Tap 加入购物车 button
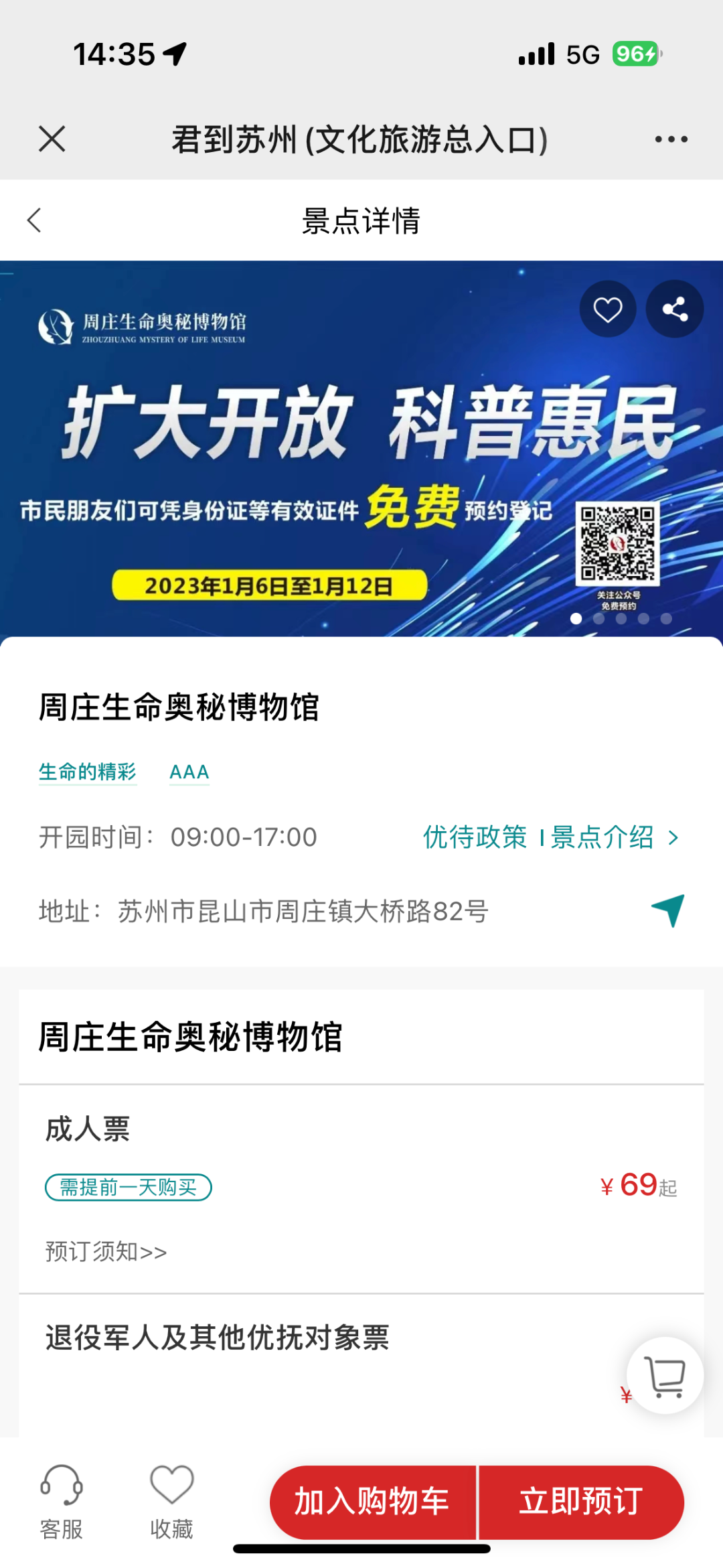The width and height of the screenshot is (723, 1568). 372,1502
